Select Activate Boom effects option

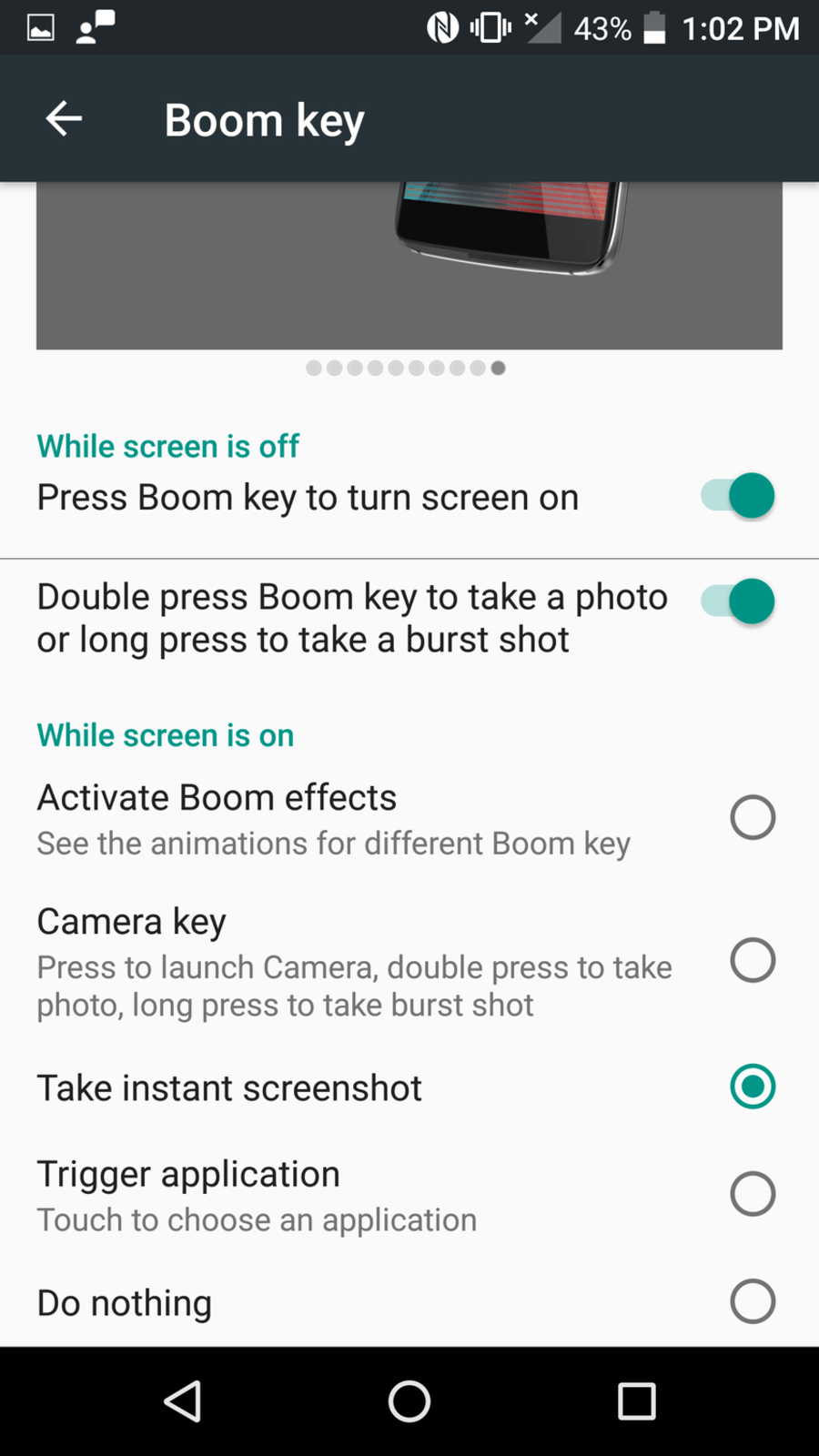tap(753, 817)
